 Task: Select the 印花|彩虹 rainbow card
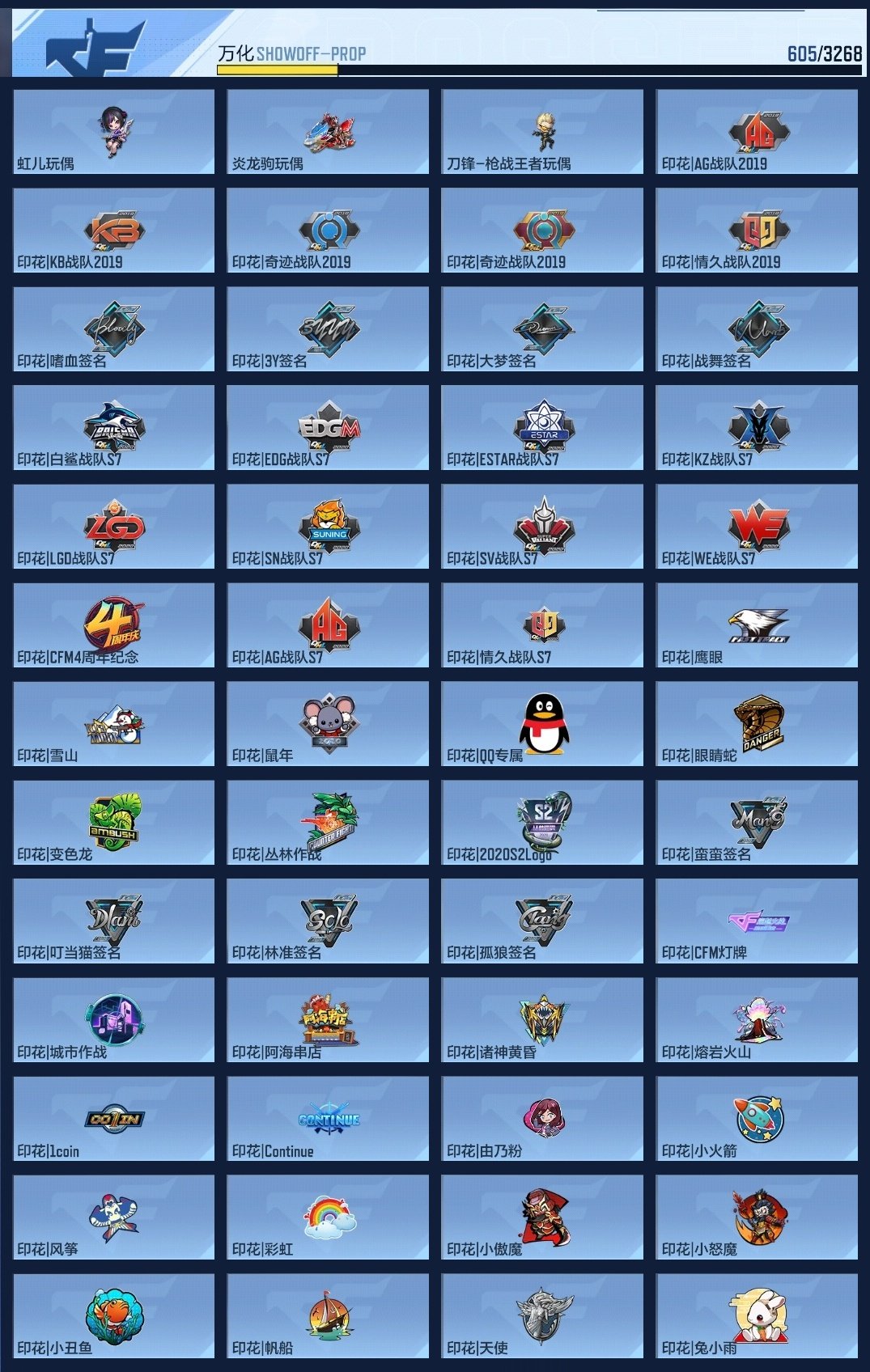click(328, 1217)
